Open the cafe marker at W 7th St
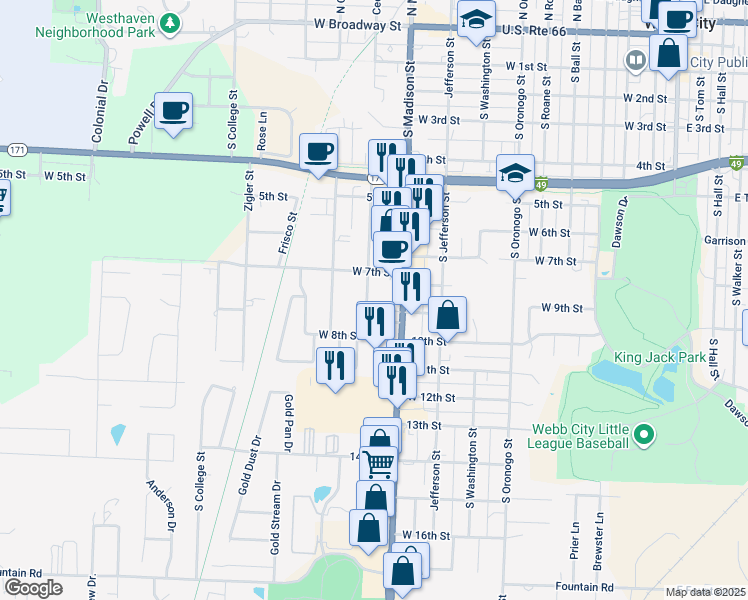The image size is (748, 600). click(392, 248)
